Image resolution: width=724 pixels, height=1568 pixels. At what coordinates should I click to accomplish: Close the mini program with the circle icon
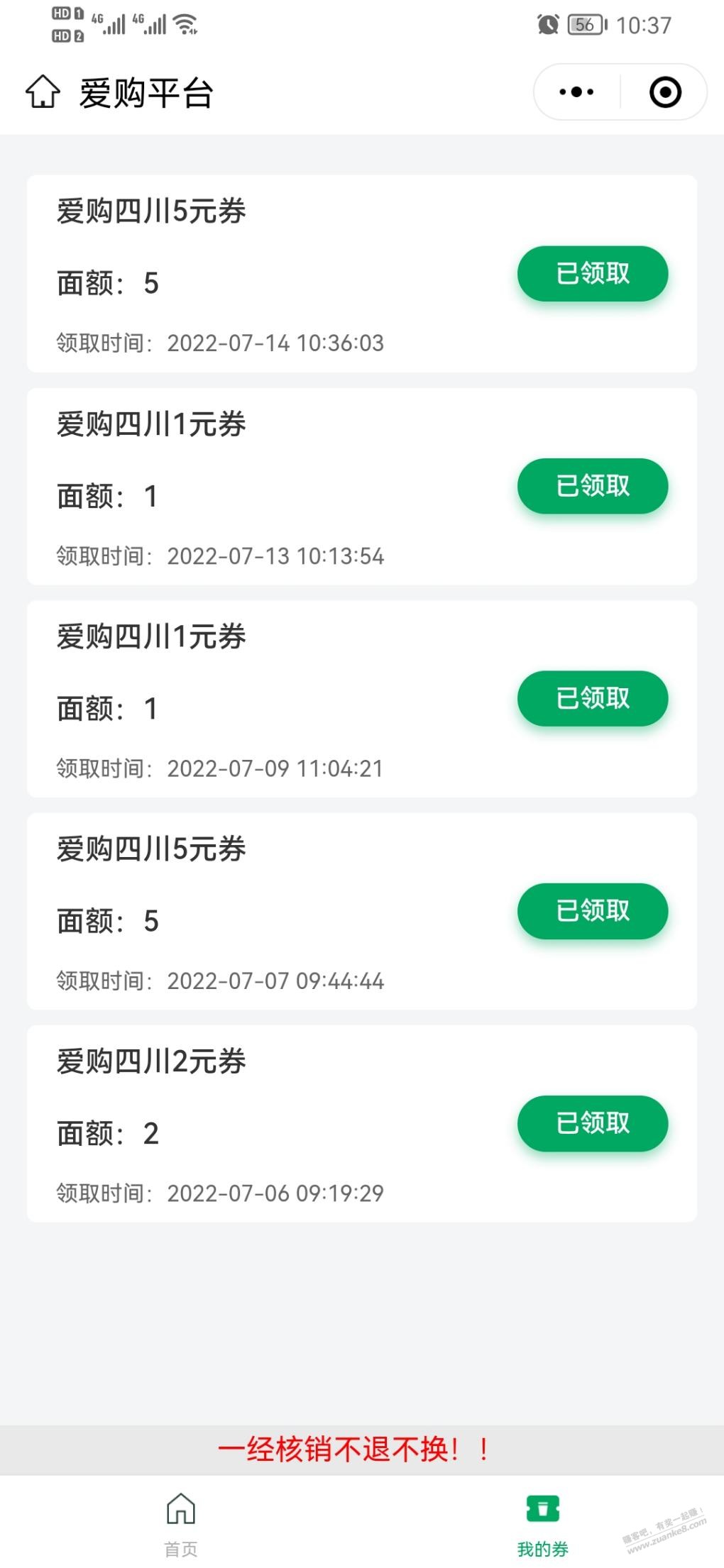coord(665,92)
